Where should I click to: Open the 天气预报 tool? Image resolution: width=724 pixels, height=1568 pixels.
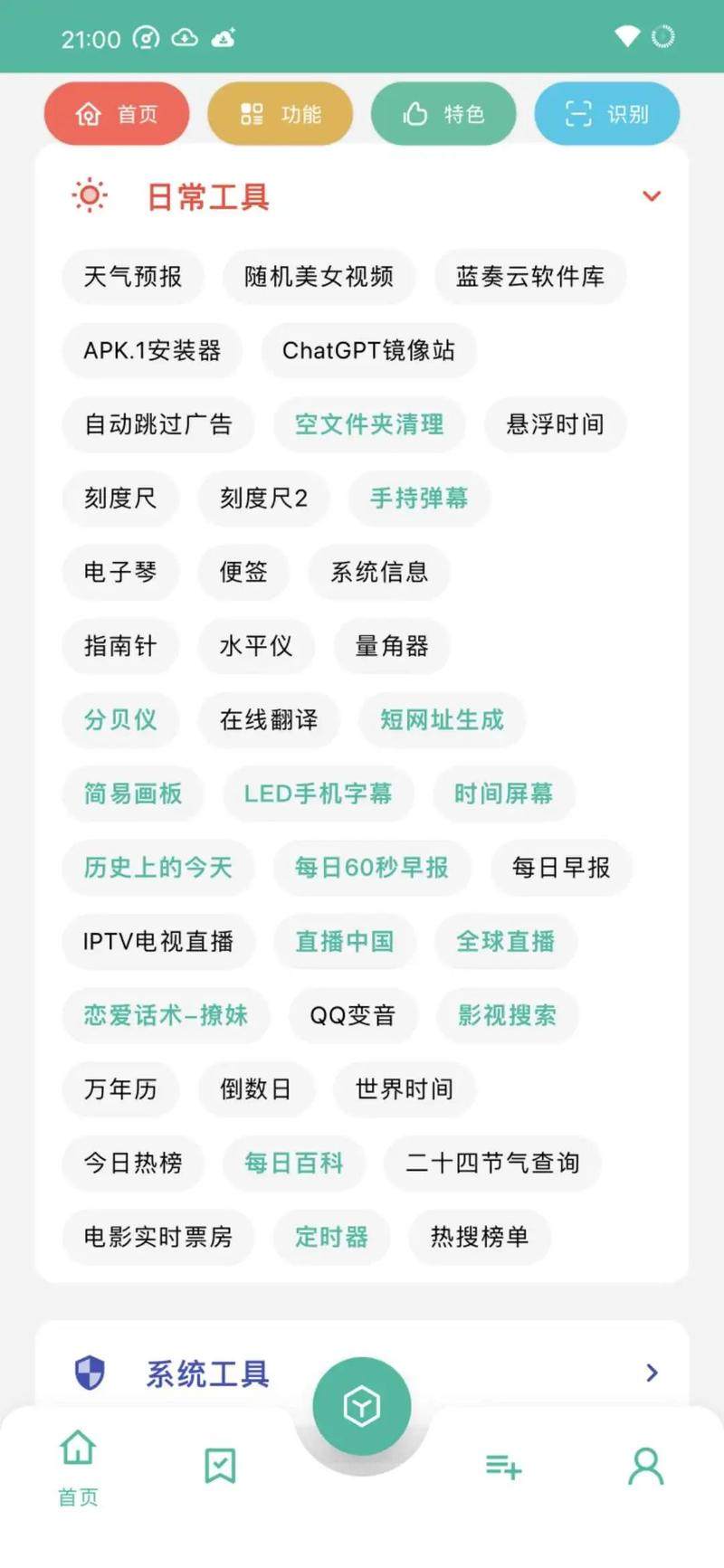[133, 277]
